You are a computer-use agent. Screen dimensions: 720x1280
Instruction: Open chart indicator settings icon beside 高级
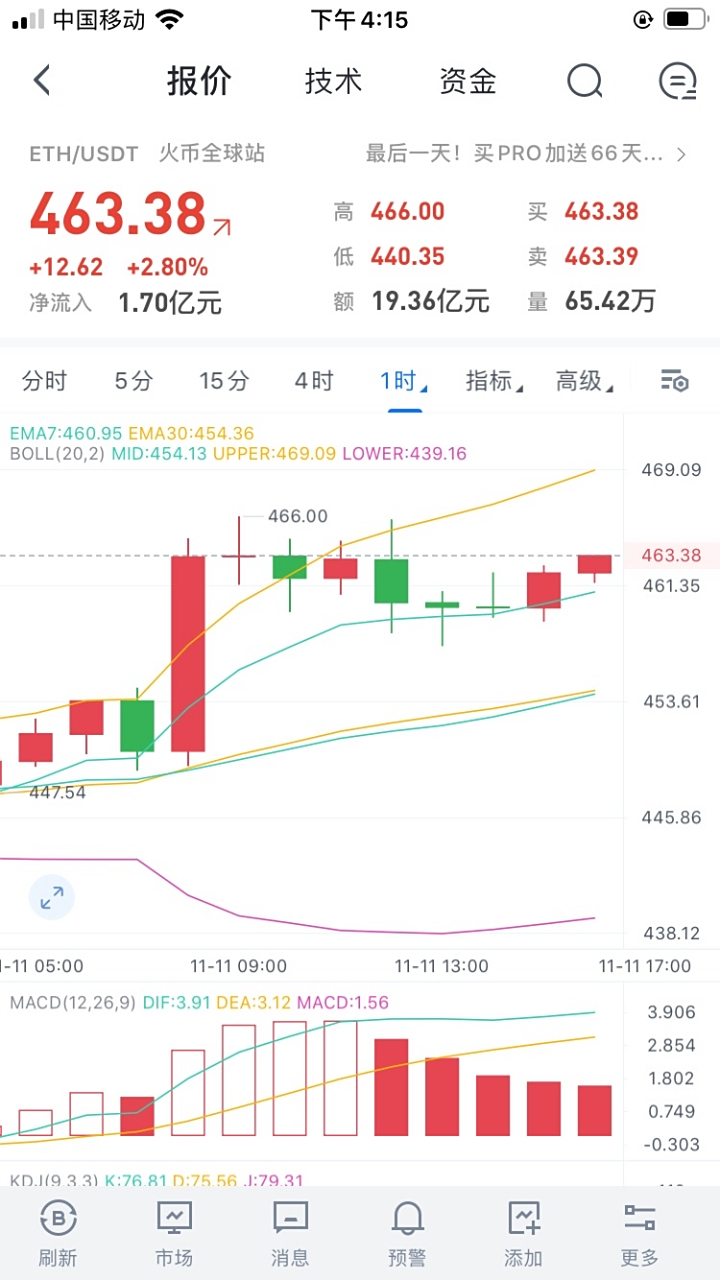[x=674, y=381]
